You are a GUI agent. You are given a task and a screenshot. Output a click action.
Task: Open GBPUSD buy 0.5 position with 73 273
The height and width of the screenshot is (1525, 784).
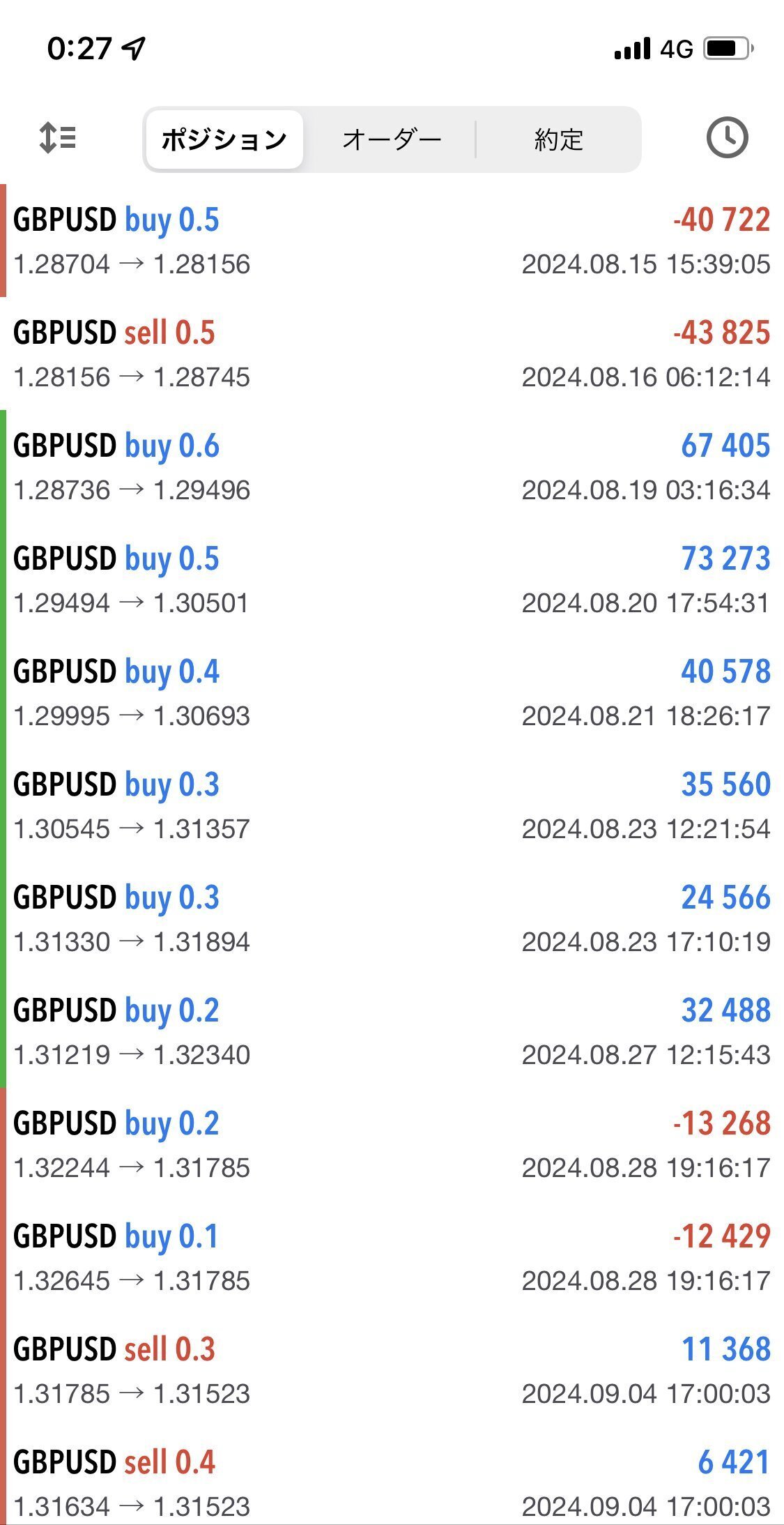392,579
